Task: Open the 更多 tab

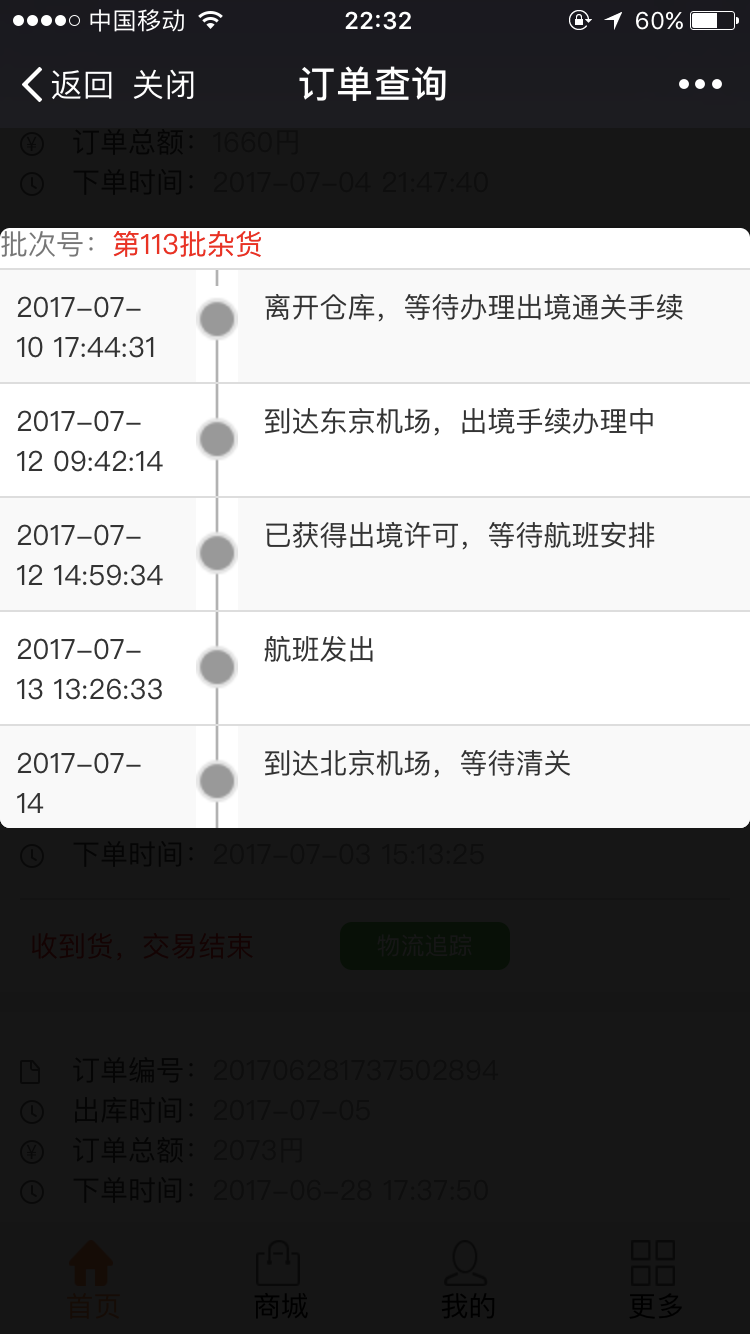Action: tap(655, 1280)
